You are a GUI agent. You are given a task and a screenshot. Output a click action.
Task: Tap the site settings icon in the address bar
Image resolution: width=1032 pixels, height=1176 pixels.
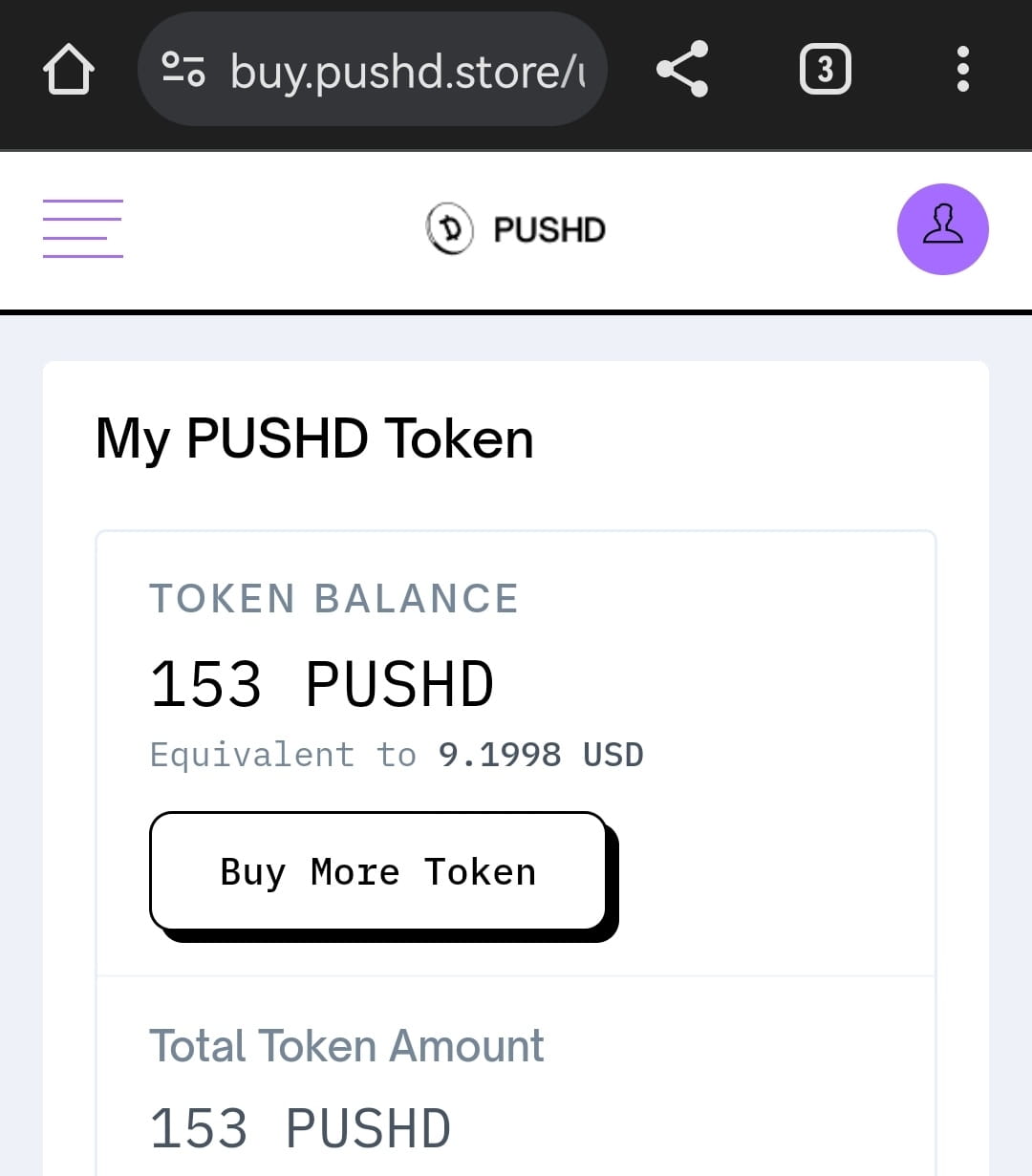184,68
